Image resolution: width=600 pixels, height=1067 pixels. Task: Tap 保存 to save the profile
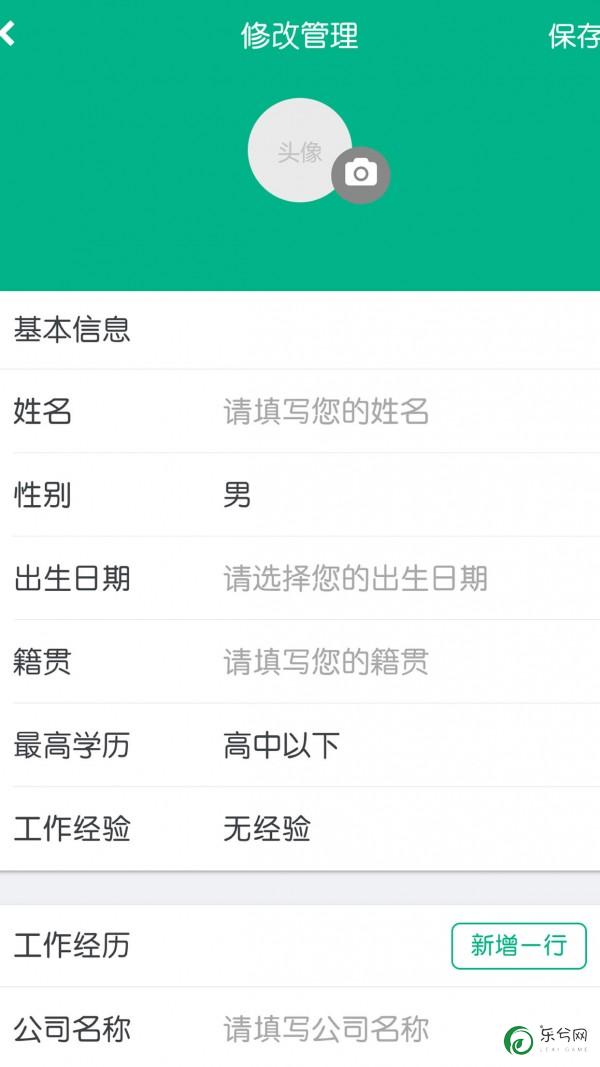click(x=573, y=35)
